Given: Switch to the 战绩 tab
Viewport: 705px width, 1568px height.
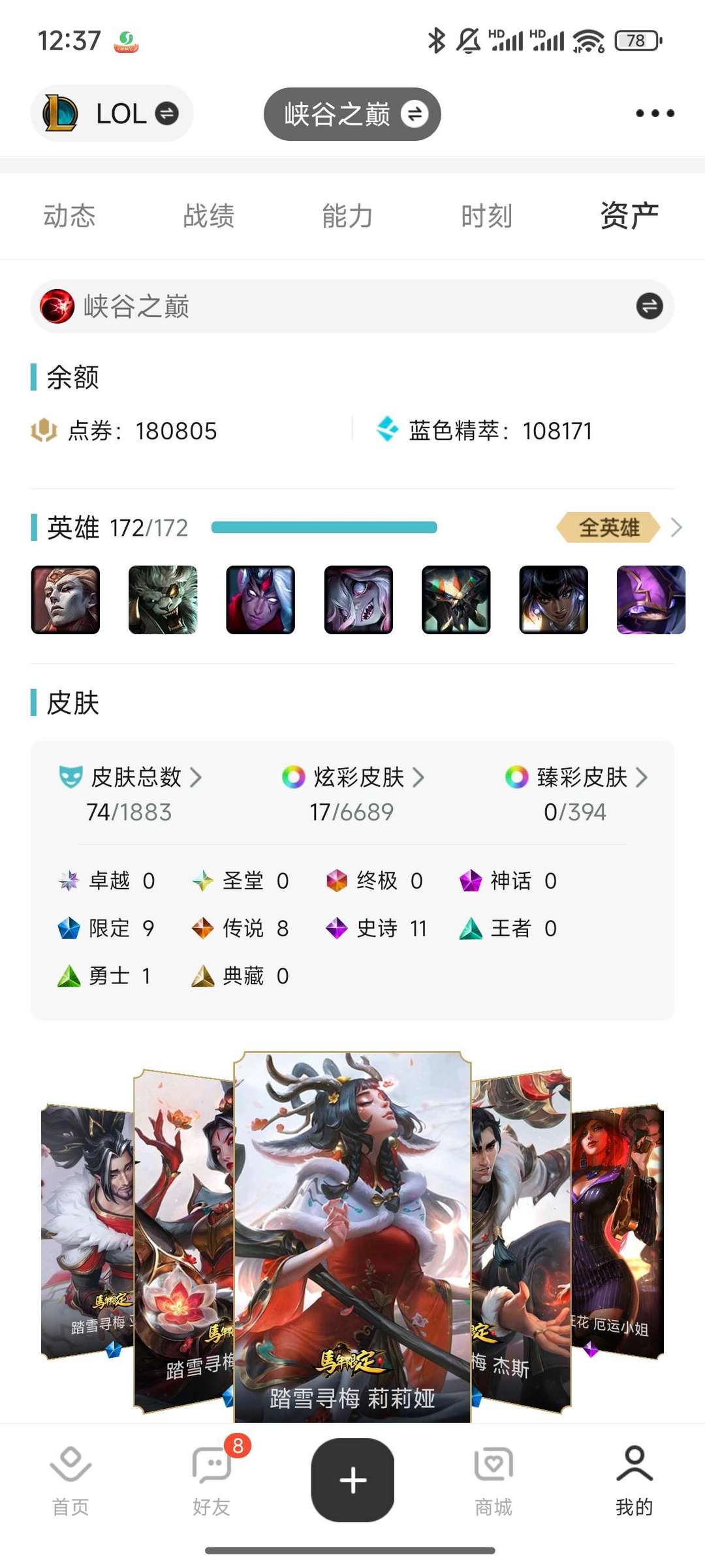Looking at the screenshot, I should [208, 216].
